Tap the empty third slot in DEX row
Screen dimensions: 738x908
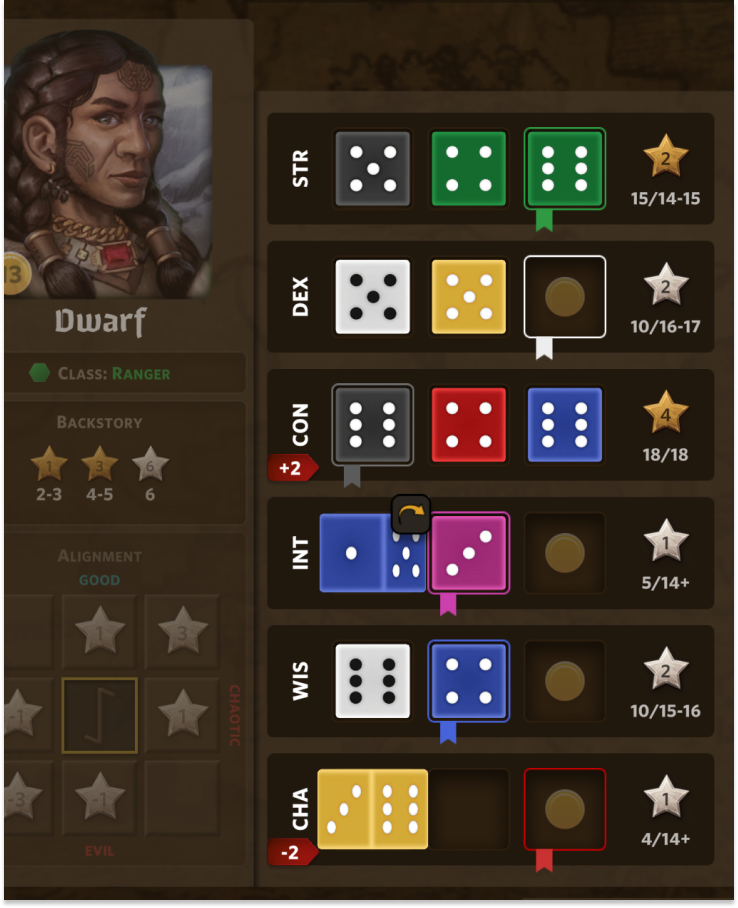(565, 297)
